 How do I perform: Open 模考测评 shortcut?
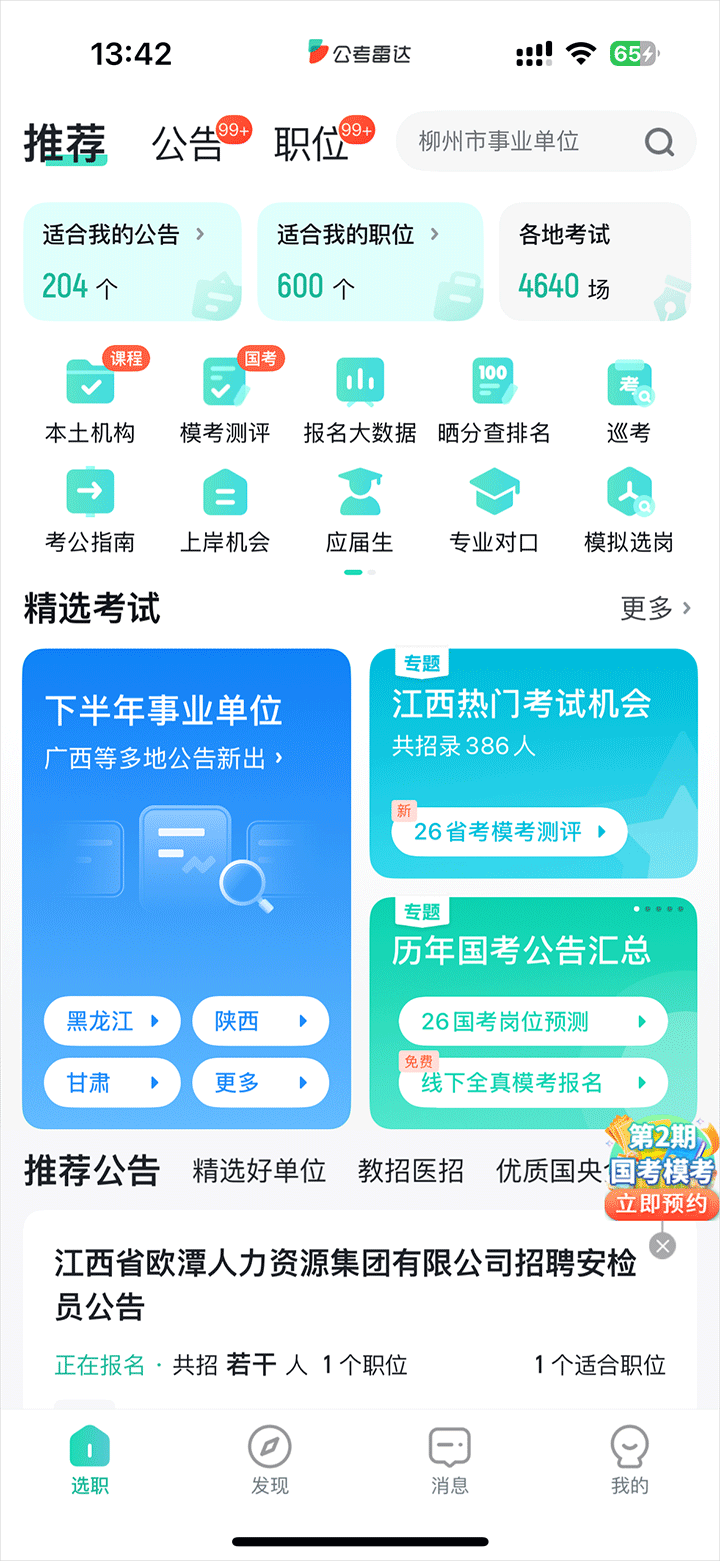[x=225, y=400]
